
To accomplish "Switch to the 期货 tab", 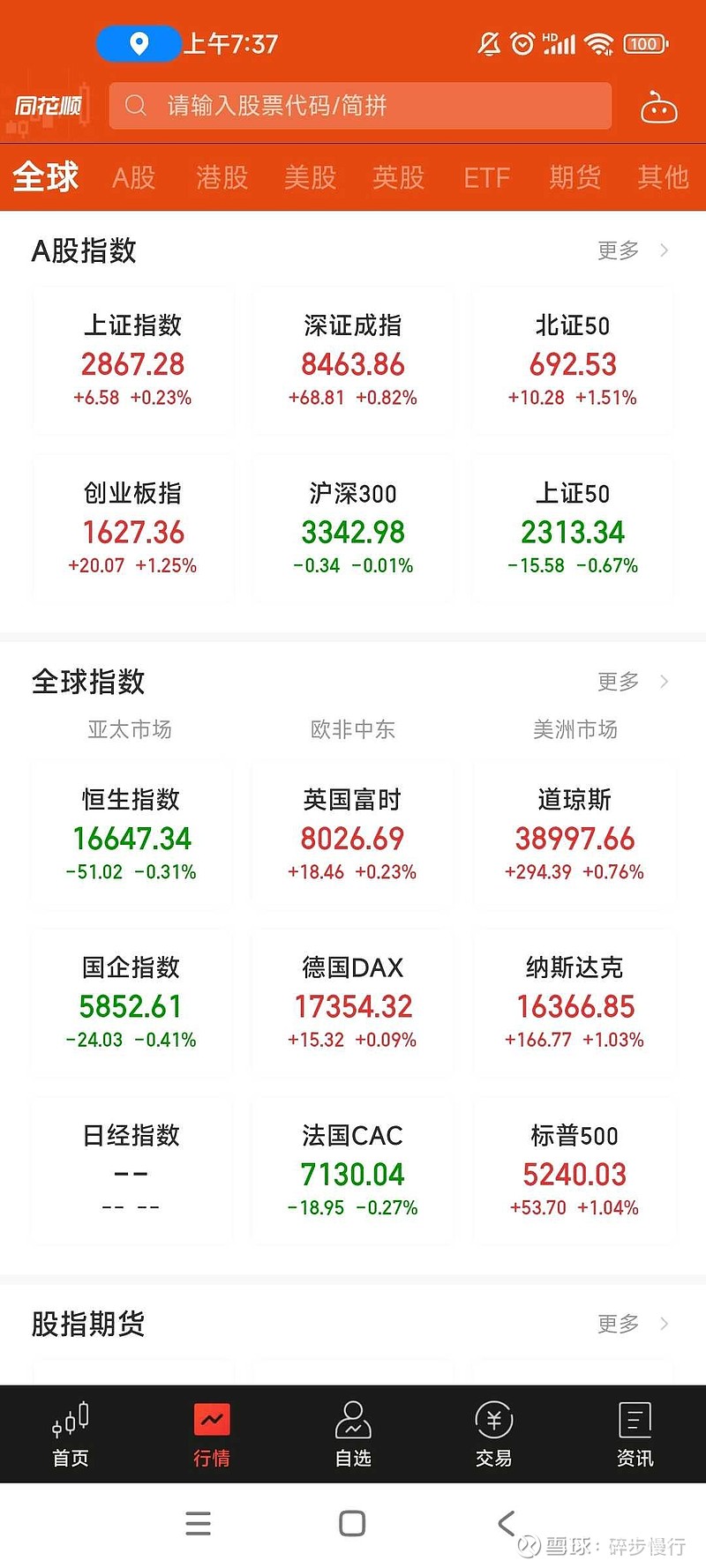I will click(x=575, y=177).
